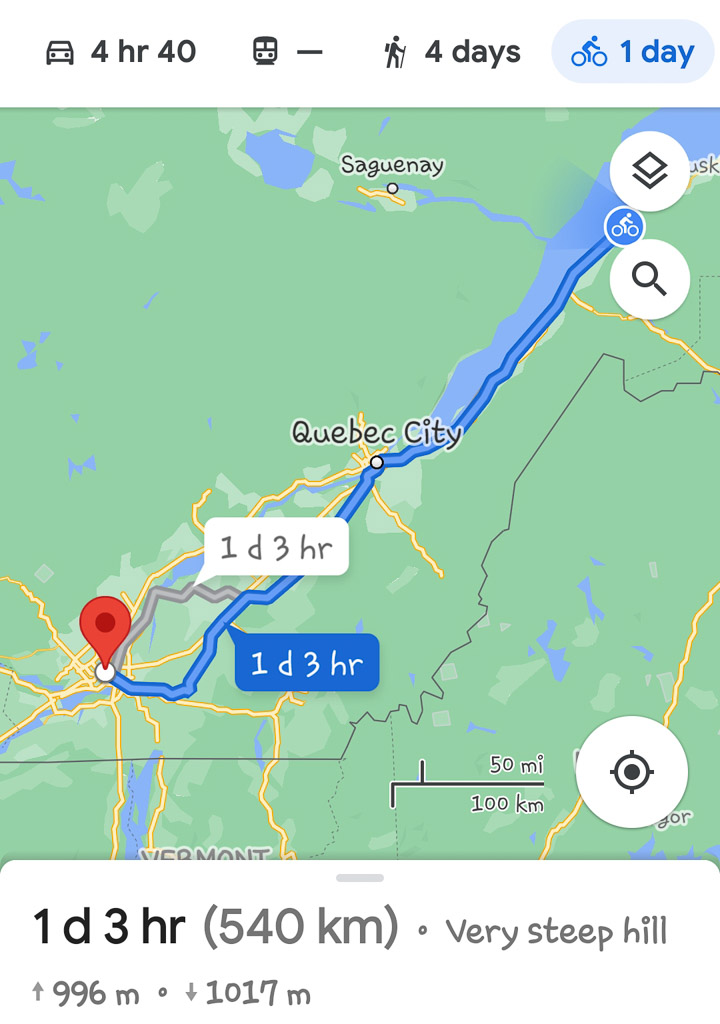The width and height of the screenshot is (720, 1024).
Task: Switch to driving directions (4 hr 40)
Action: coord(121,52)
